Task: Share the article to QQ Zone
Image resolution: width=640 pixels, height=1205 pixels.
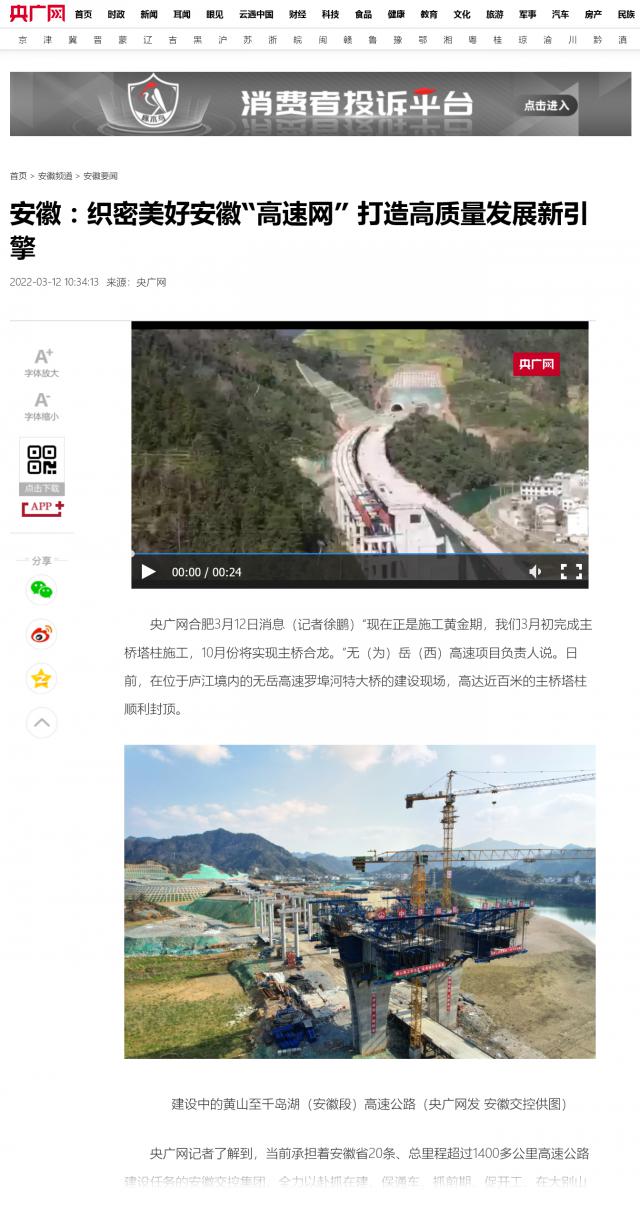Action: click(41, 679)
